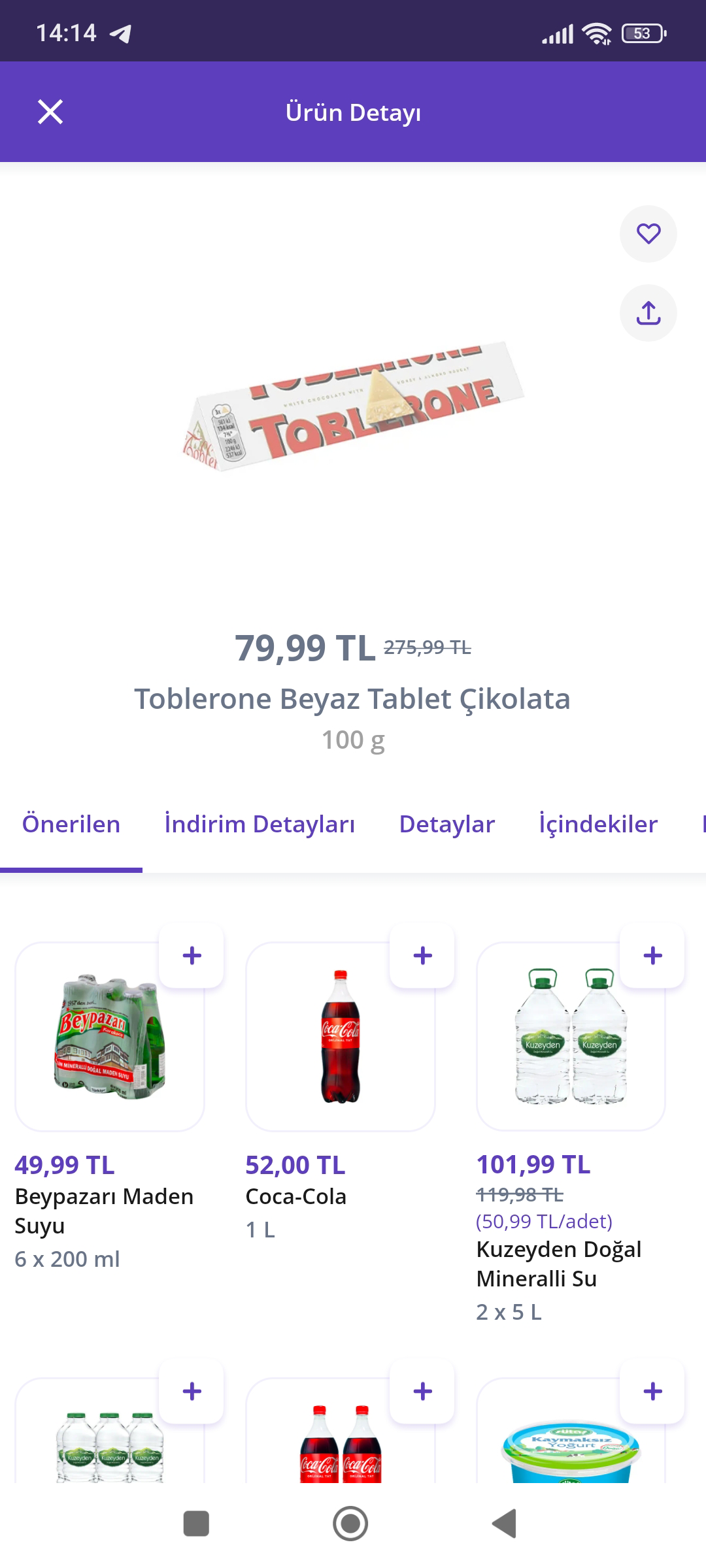Add Beypazarı Maden Suyu to cart
The width and height of the screenshot is (706, 1568).
192,956
